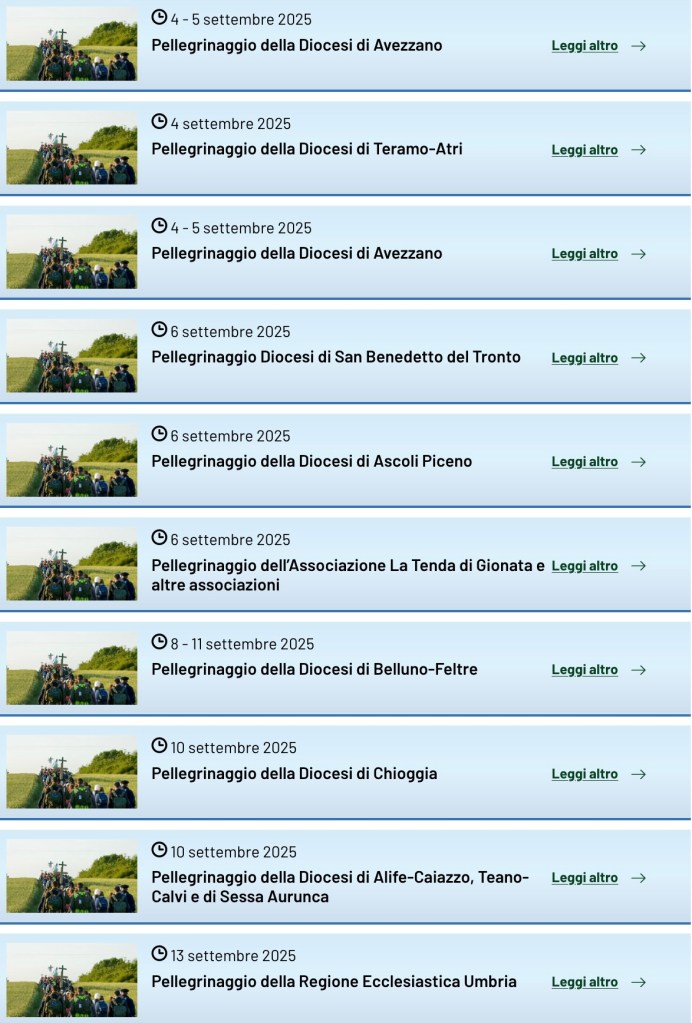
Task: Read more about Regione Ecclesiastica Umbria pilgrimage
Action: 585,982
